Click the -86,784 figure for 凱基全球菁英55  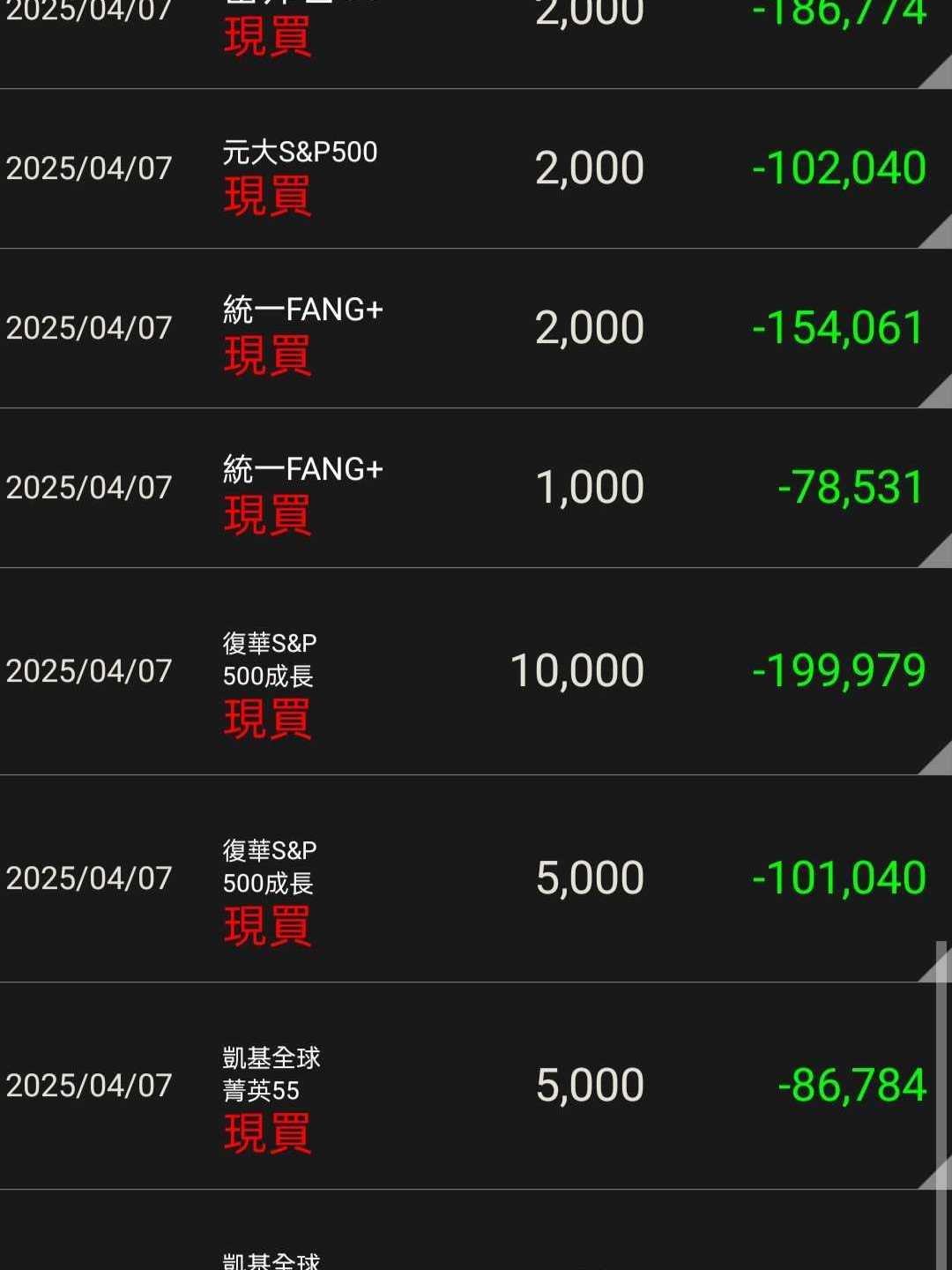[851, 1083]
